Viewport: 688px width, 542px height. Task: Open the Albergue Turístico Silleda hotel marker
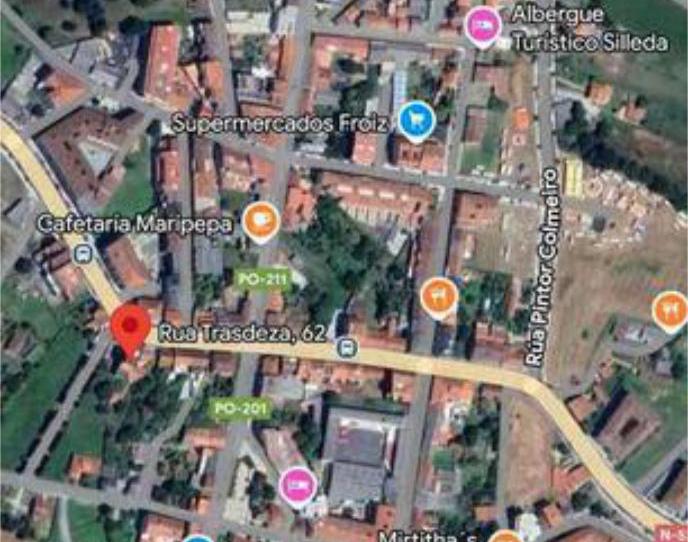(x=483, y=26)
